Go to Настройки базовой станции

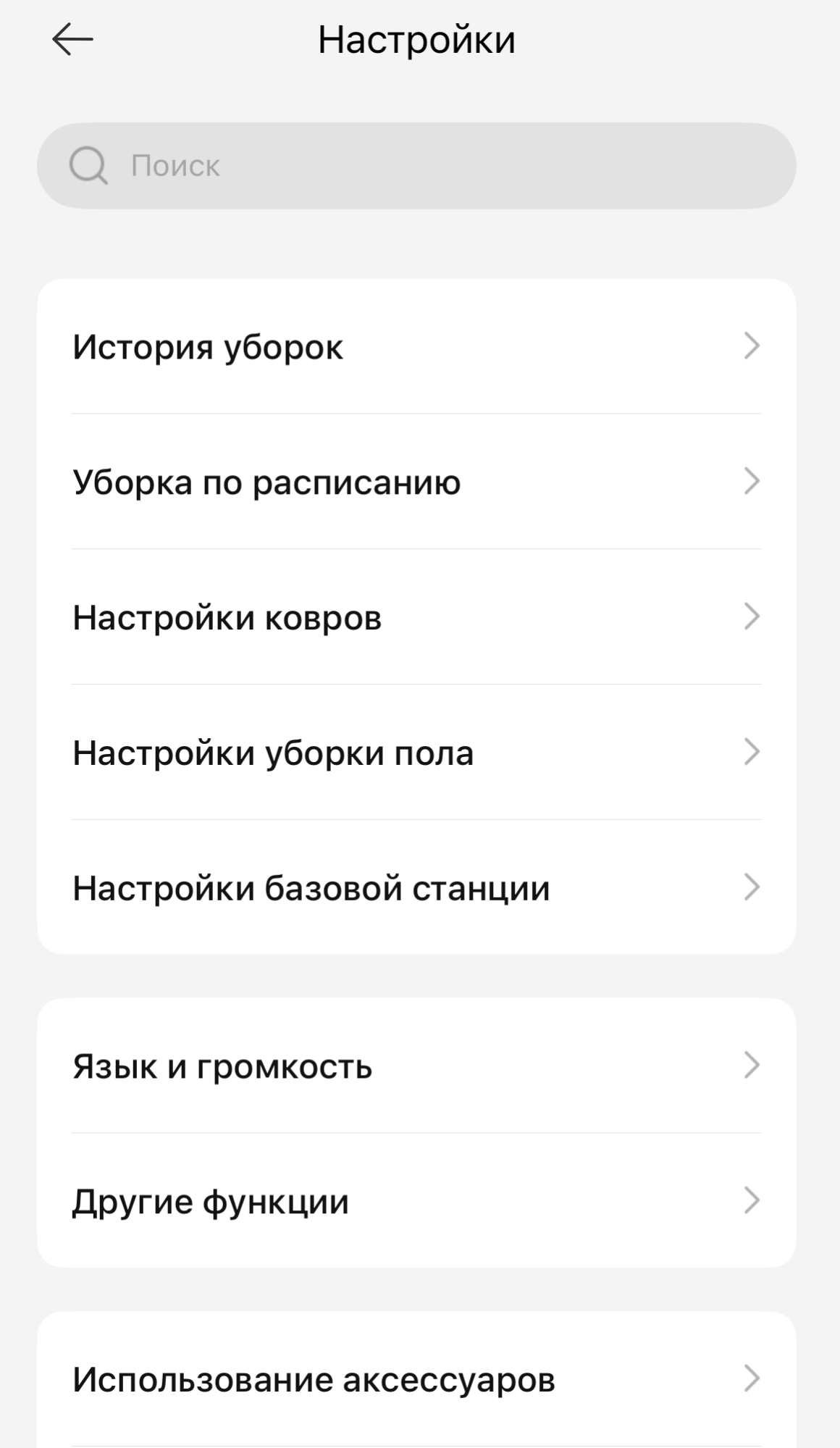416,887
